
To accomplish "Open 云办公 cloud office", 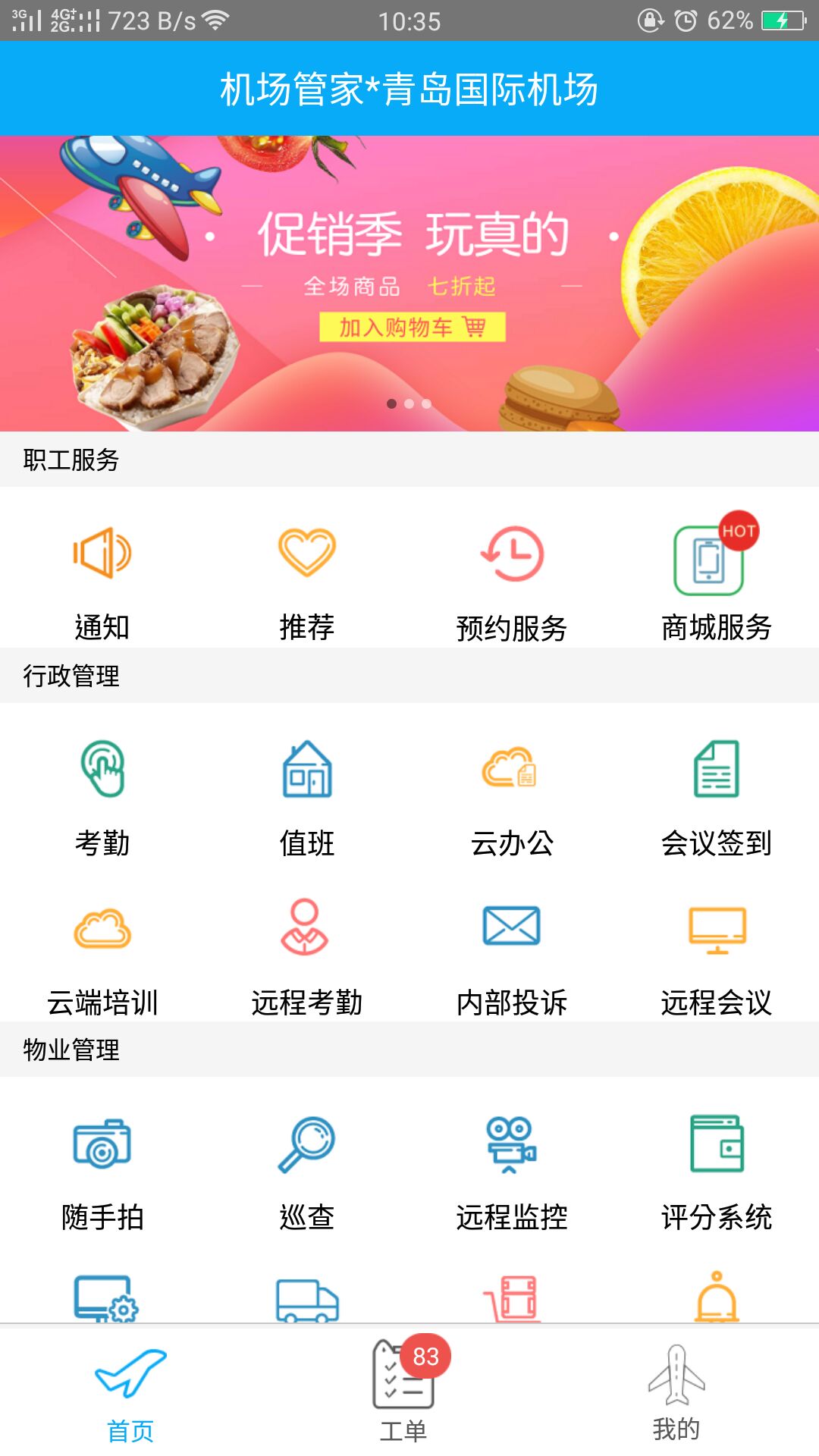I will pos(512,798).
